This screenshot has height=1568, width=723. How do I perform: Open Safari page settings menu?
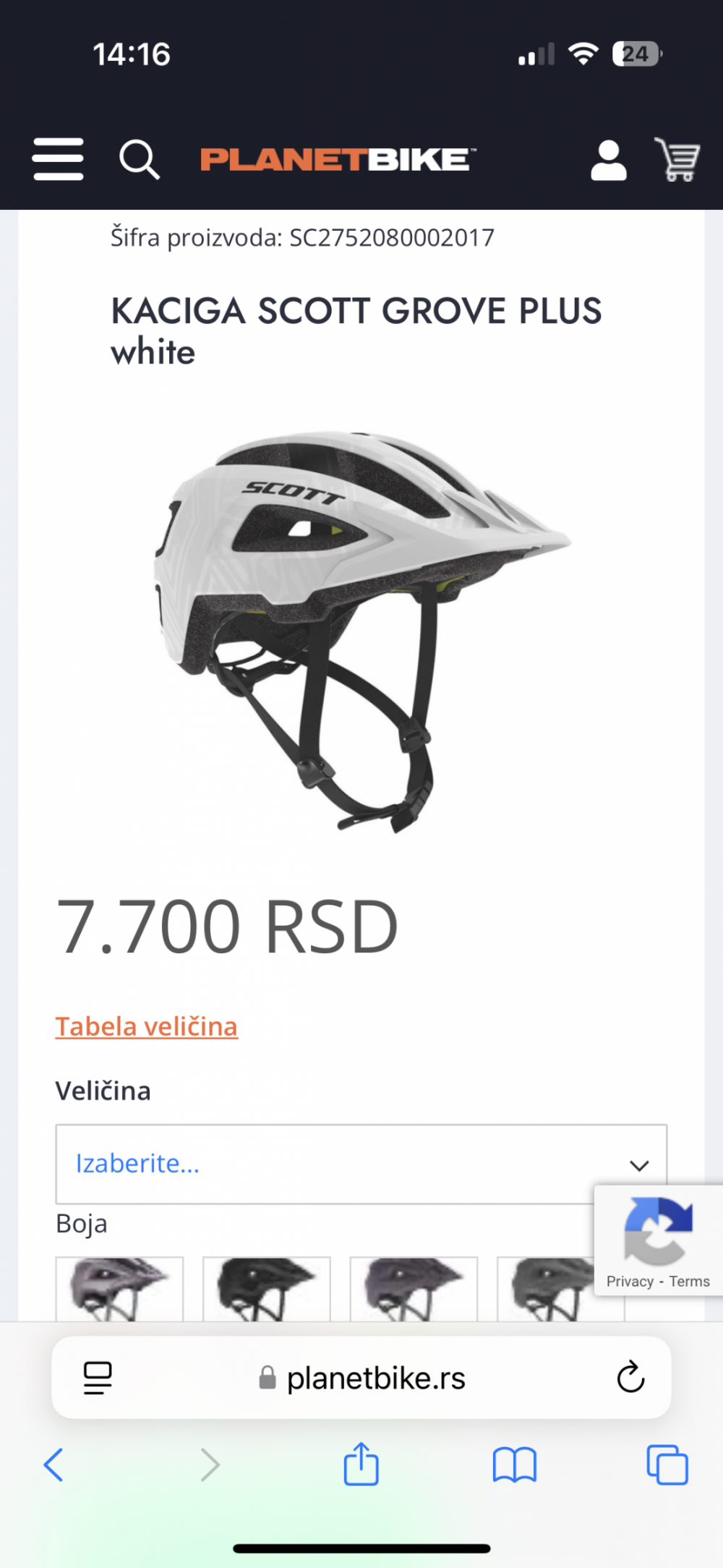tap(98, 1378)
